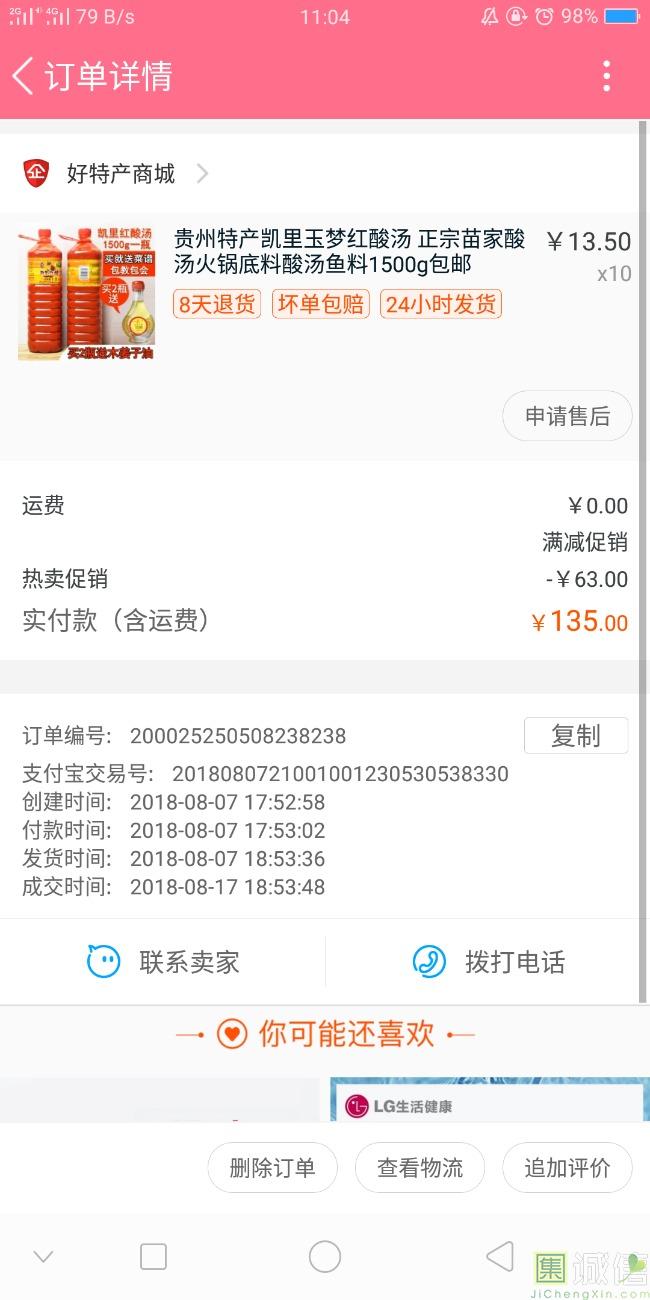Viewport: 650px width, 1300px height.
Task: Open the 好特产商城 store page
Action: [x=120, y=174]
